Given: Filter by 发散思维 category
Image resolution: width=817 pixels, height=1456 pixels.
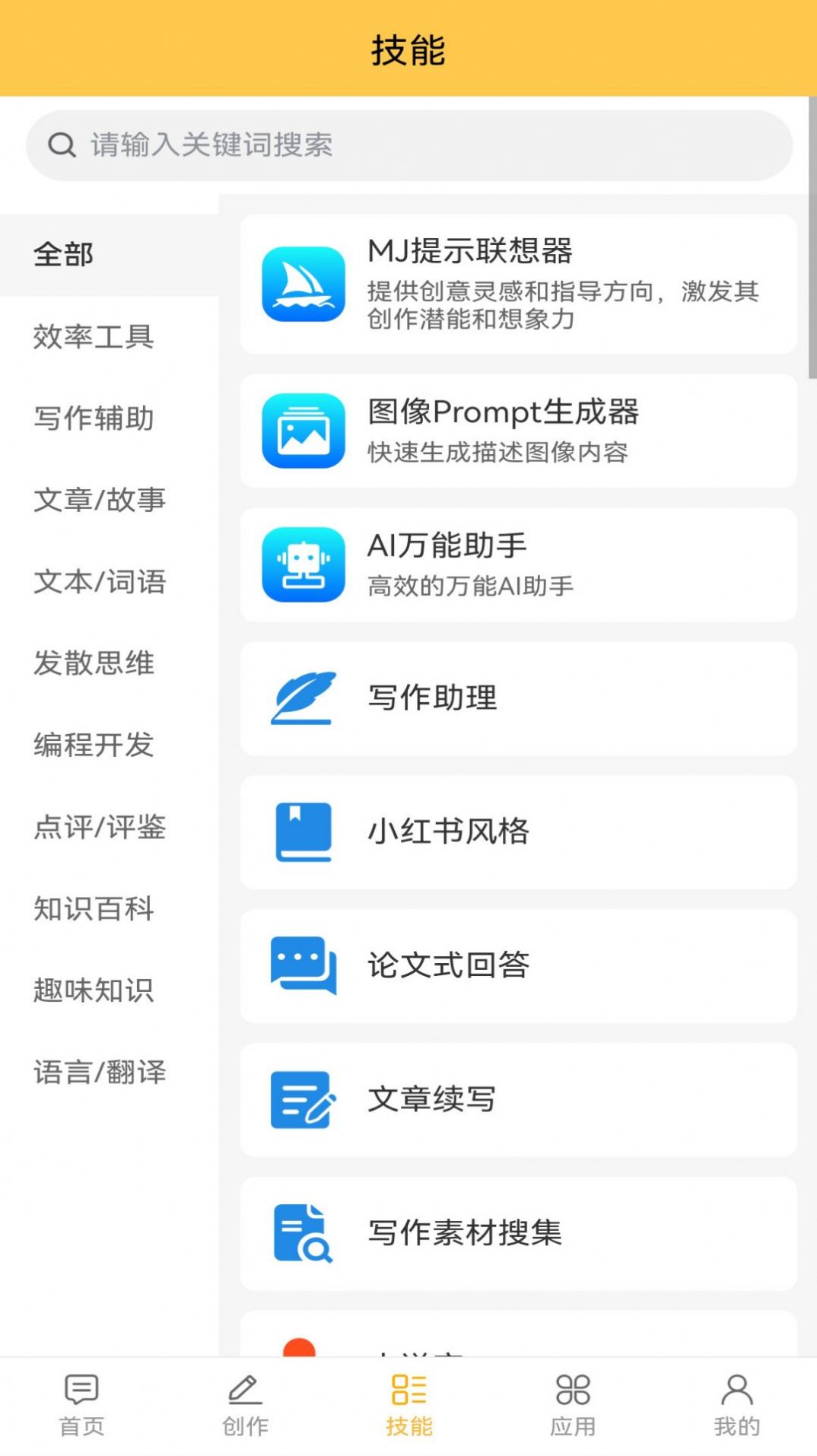Looking at the screenshot, I should [x=94, y=663].
